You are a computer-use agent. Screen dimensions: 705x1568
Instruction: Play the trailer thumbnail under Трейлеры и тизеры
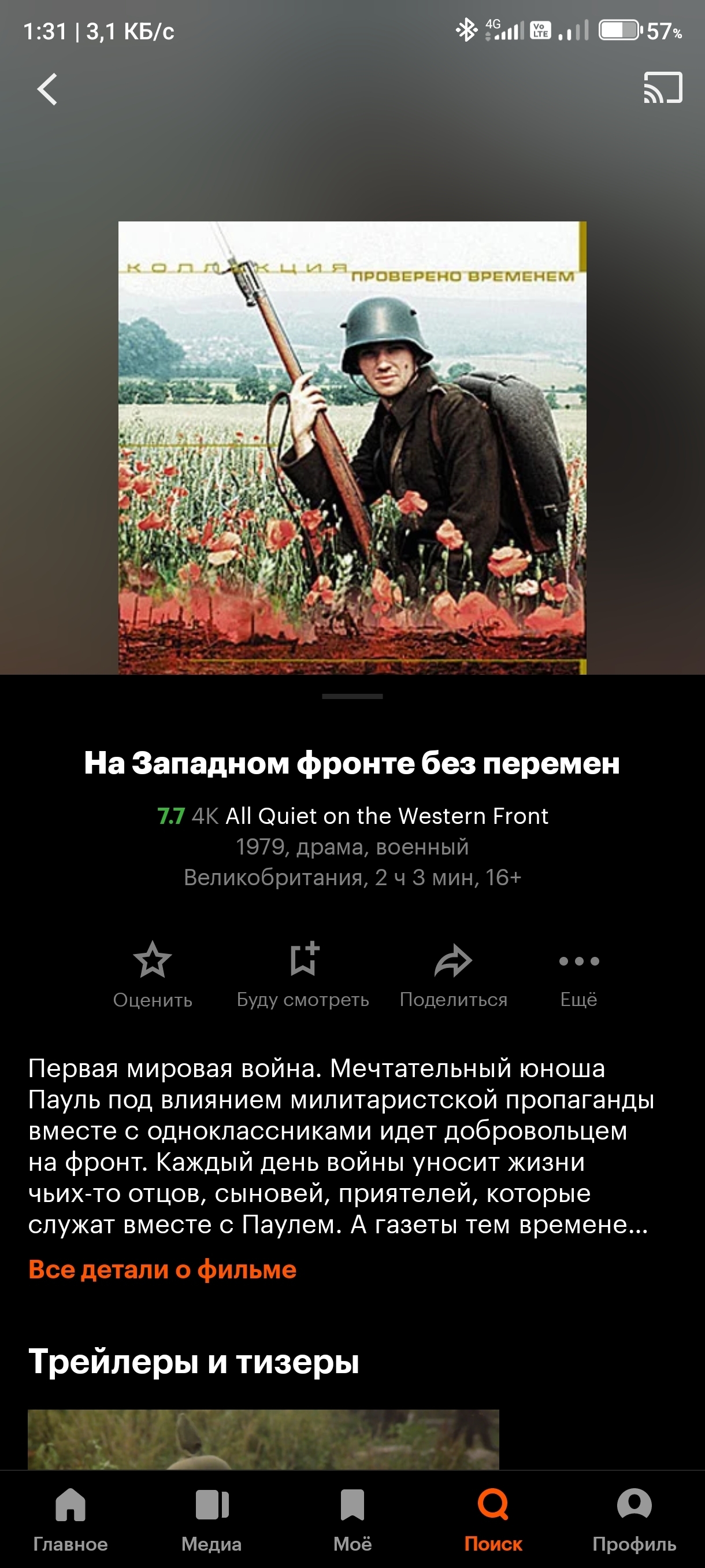pyautogui.click(x=263, y=1438)
